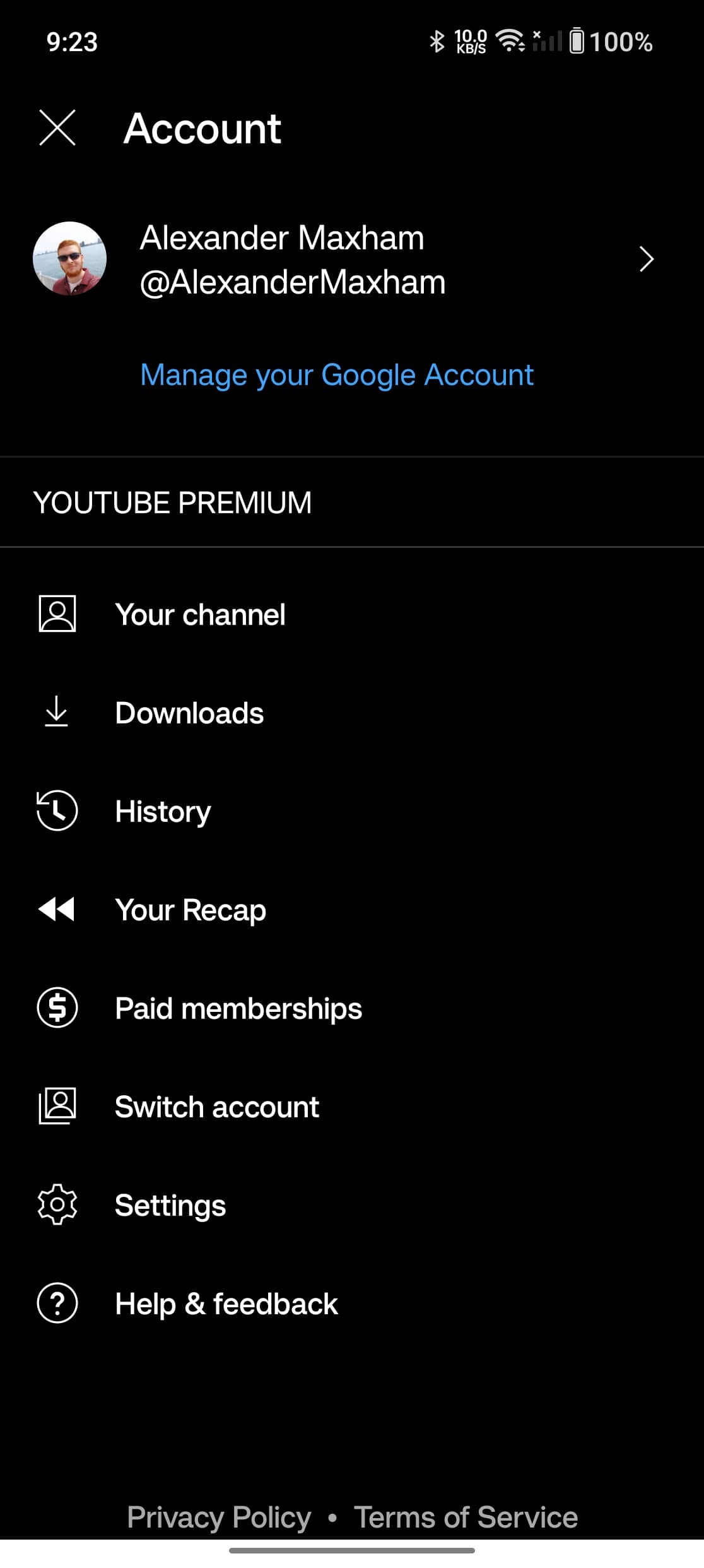Screen dimensions: 704x1568
Task: View the Terms of Service
Action: click(x=466, y=1517)
